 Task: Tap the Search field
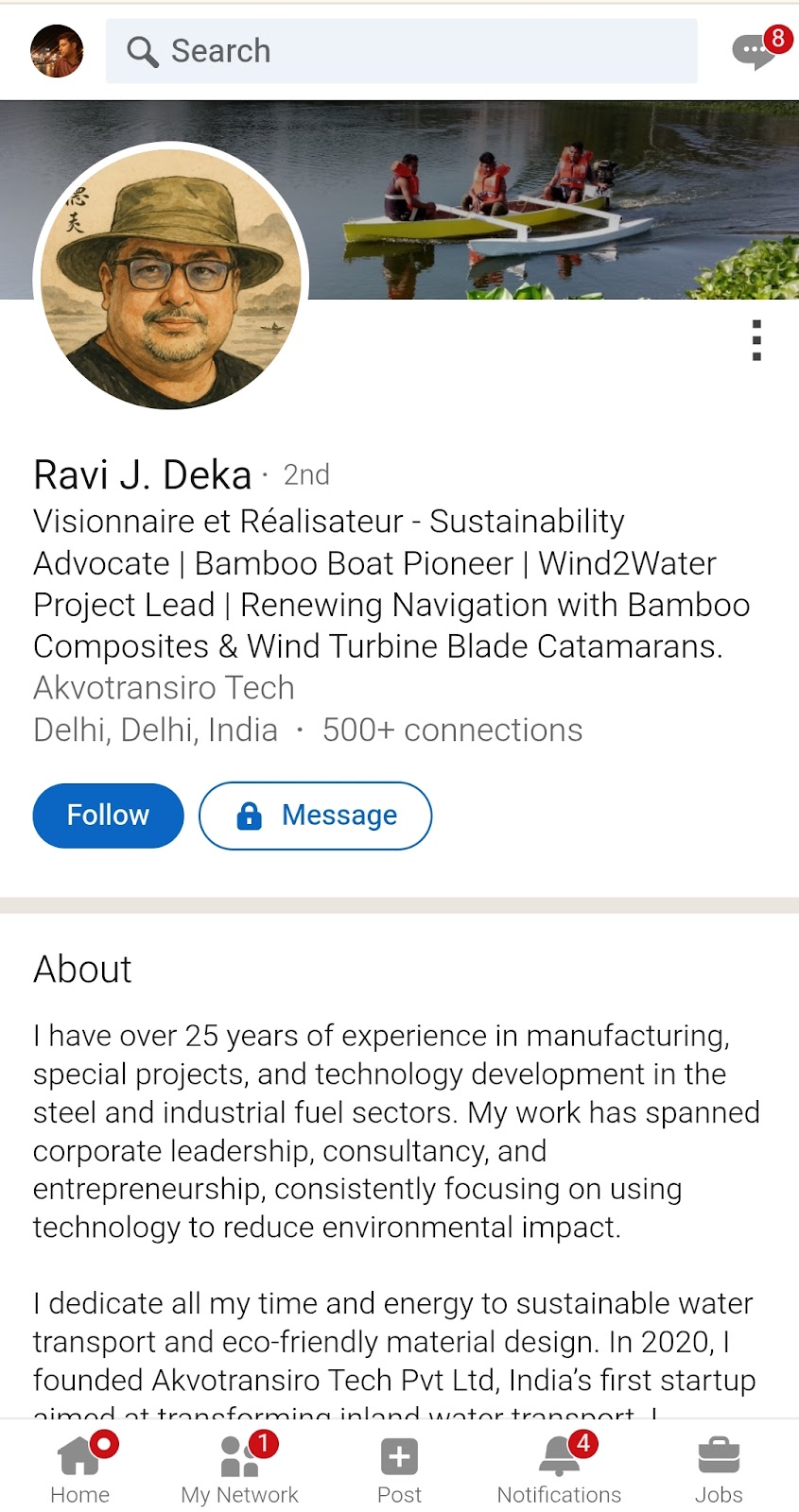click(x=401, y=51)
